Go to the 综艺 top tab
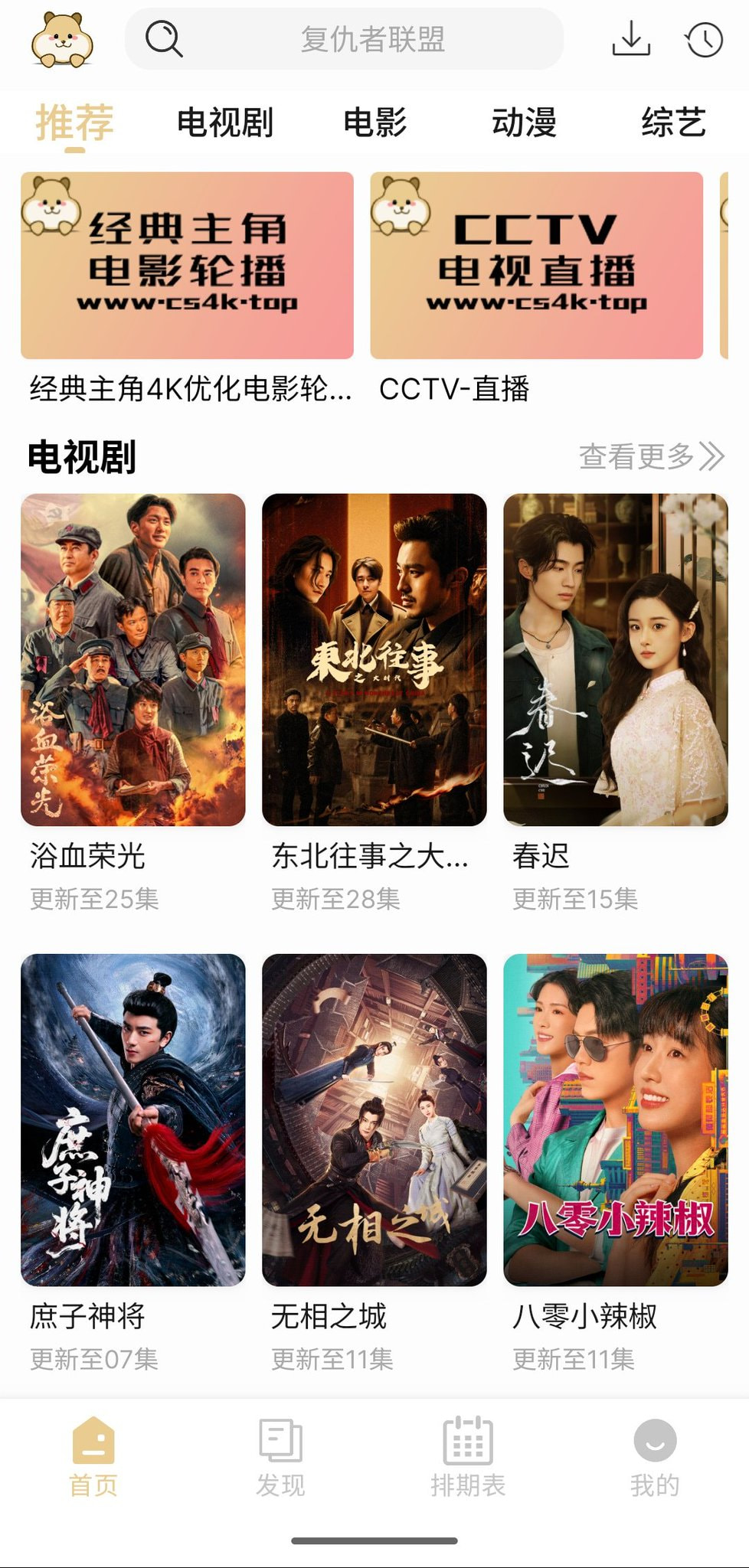The width and height of the screenshot is (749, 1568). [673, 122]
